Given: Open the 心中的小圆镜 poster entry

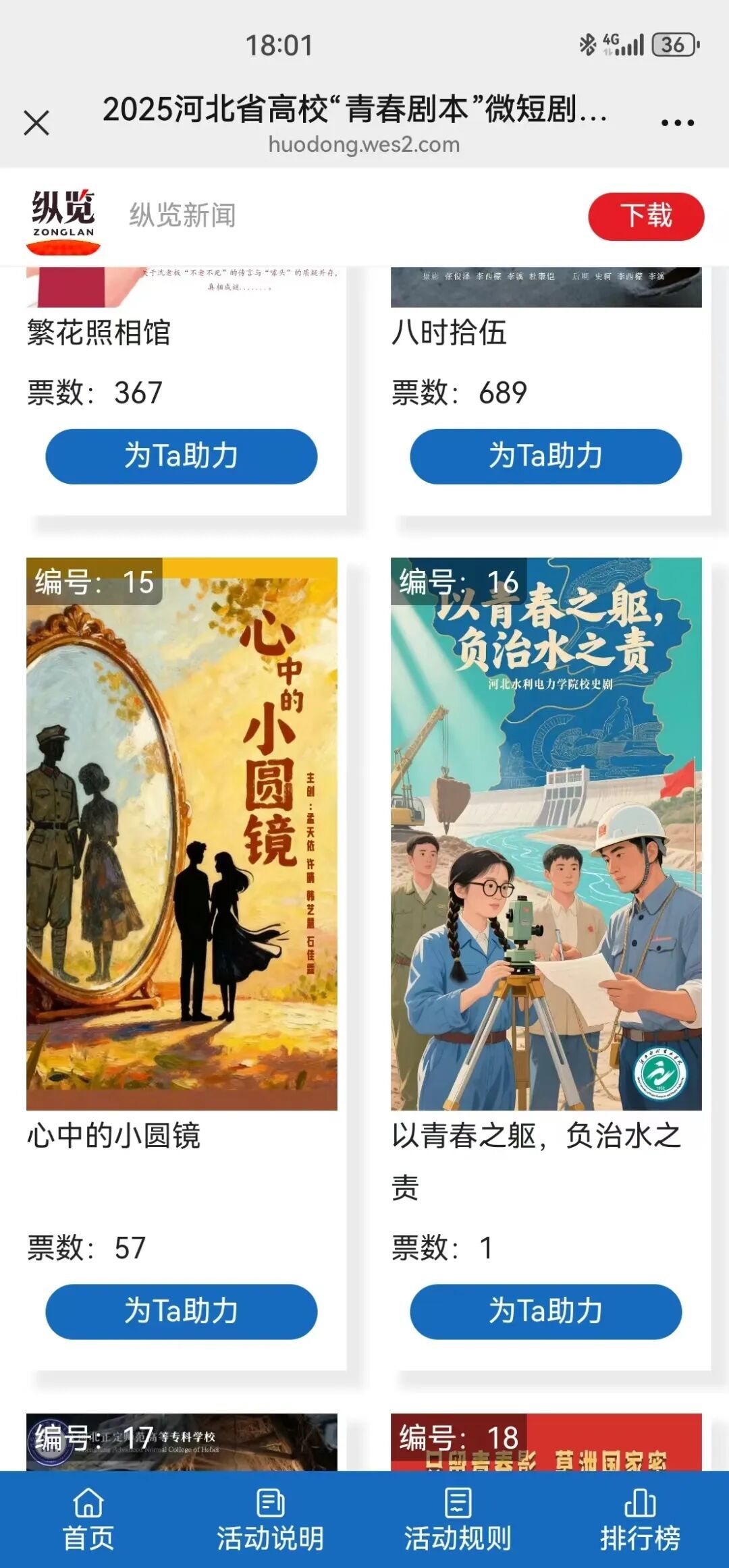Looking at the screenshot, I should click(x=182, y=833).
